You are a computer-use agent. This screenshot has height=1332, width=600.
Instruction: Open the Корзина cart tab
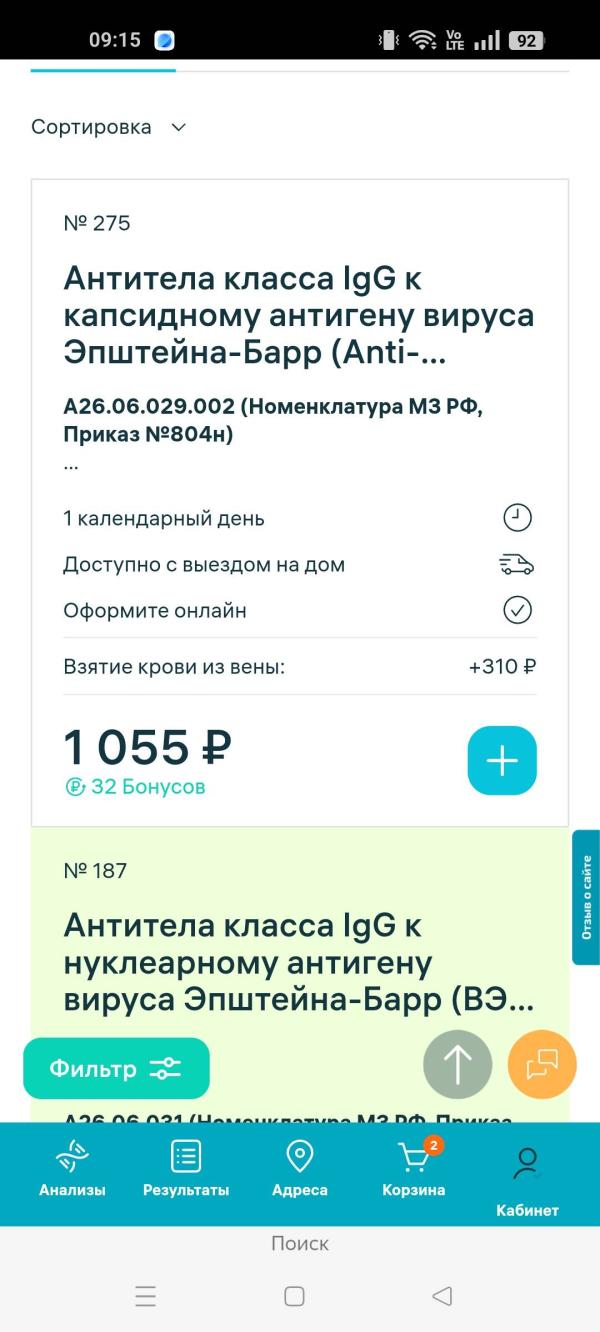(x=414, y=1172)
